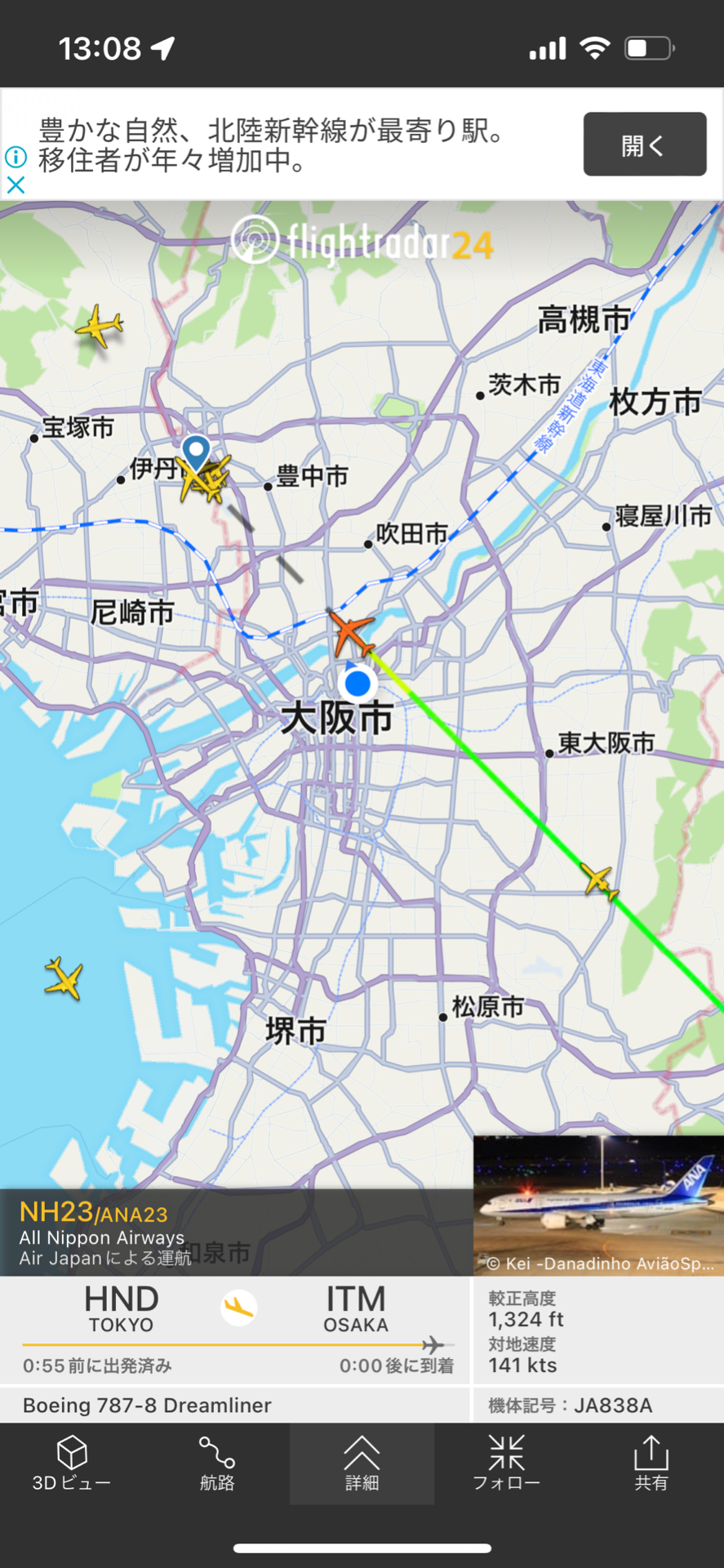Tap フォロー to follow this flight

pyautogui.click(x=506, y=1463)
